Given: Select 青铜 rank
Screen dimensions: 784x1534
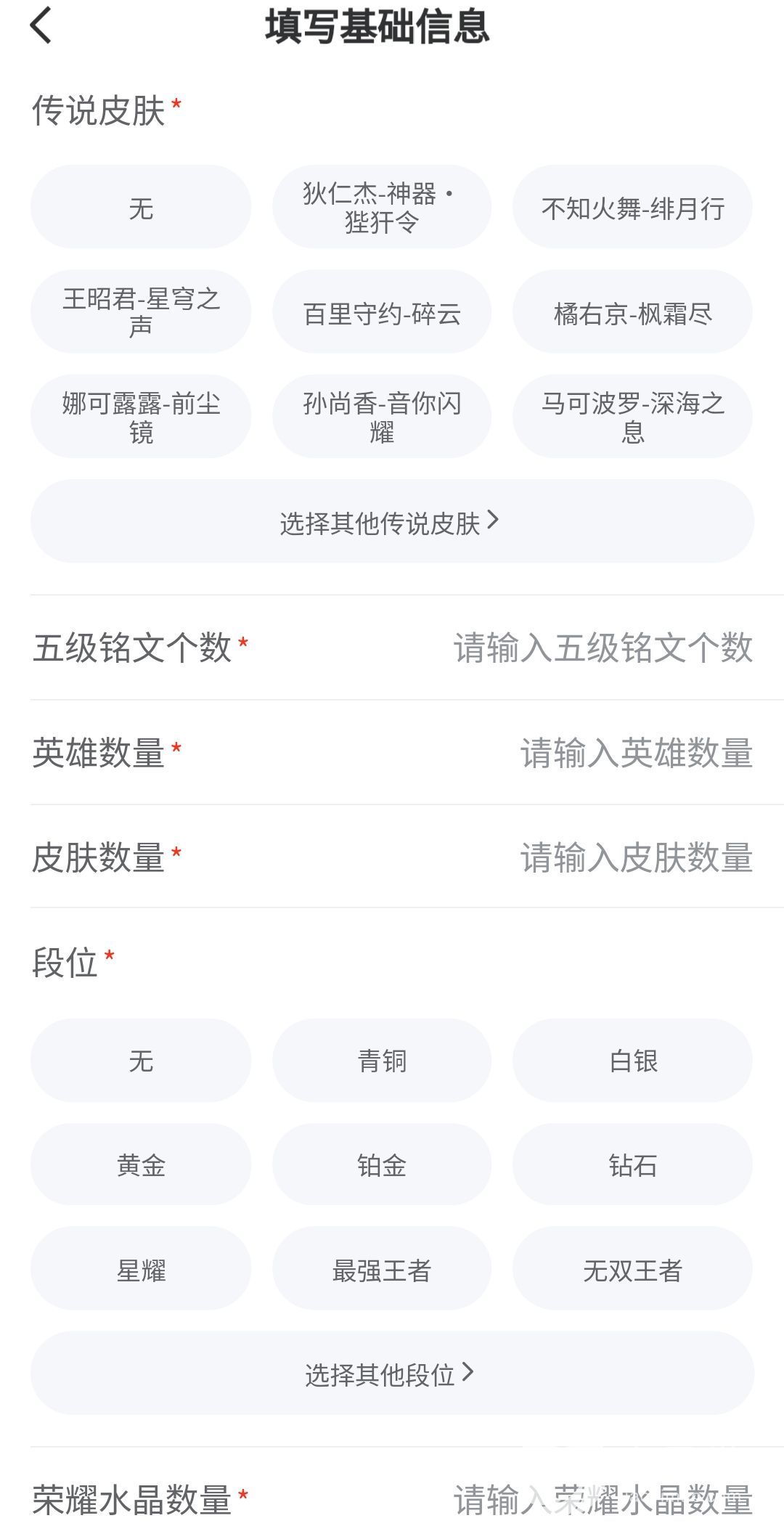Looking at the screenshot, I should coord(382,1061).
